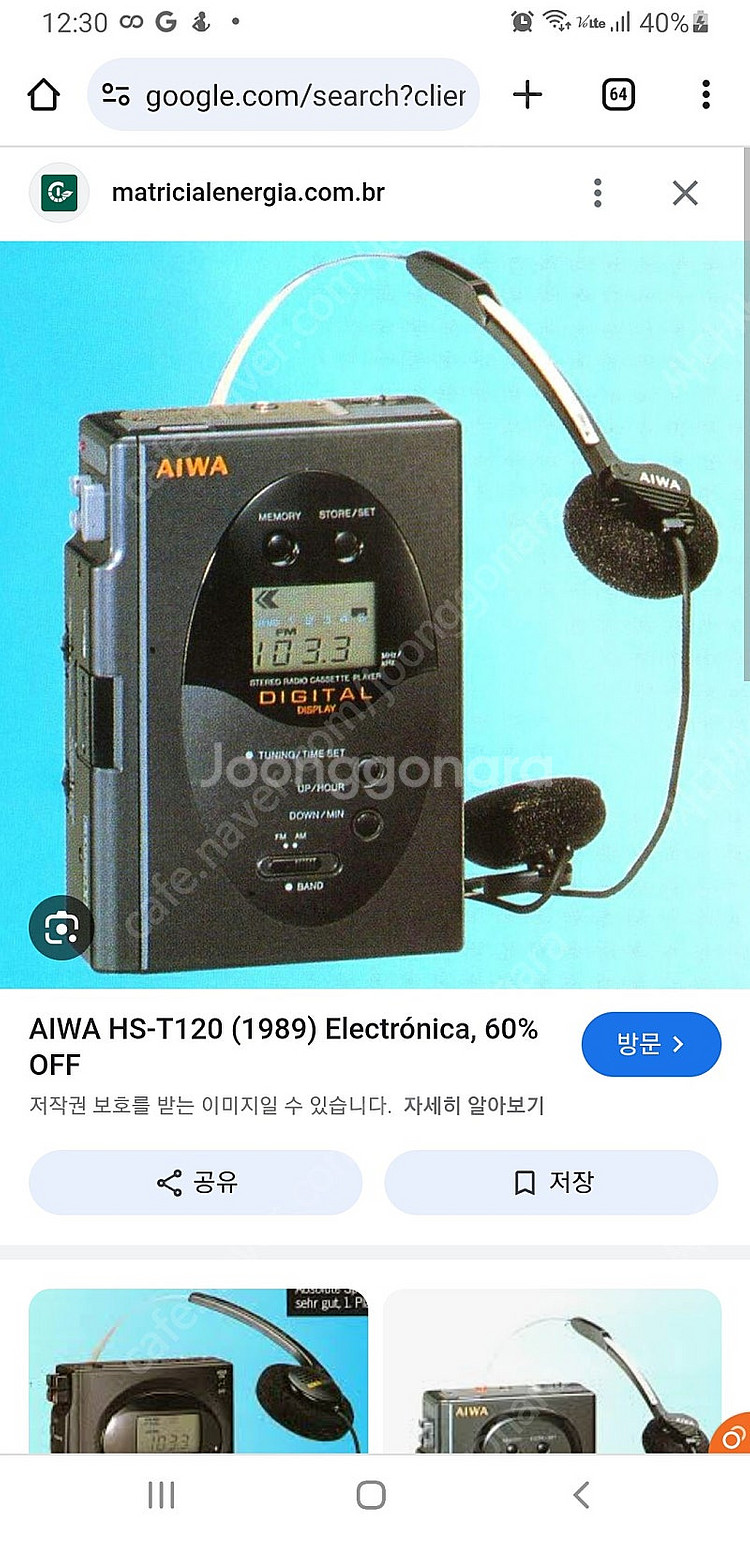Viewport: 750px width, 1541px height.
Task: Close the image preview panel
Action: (685, 193)
